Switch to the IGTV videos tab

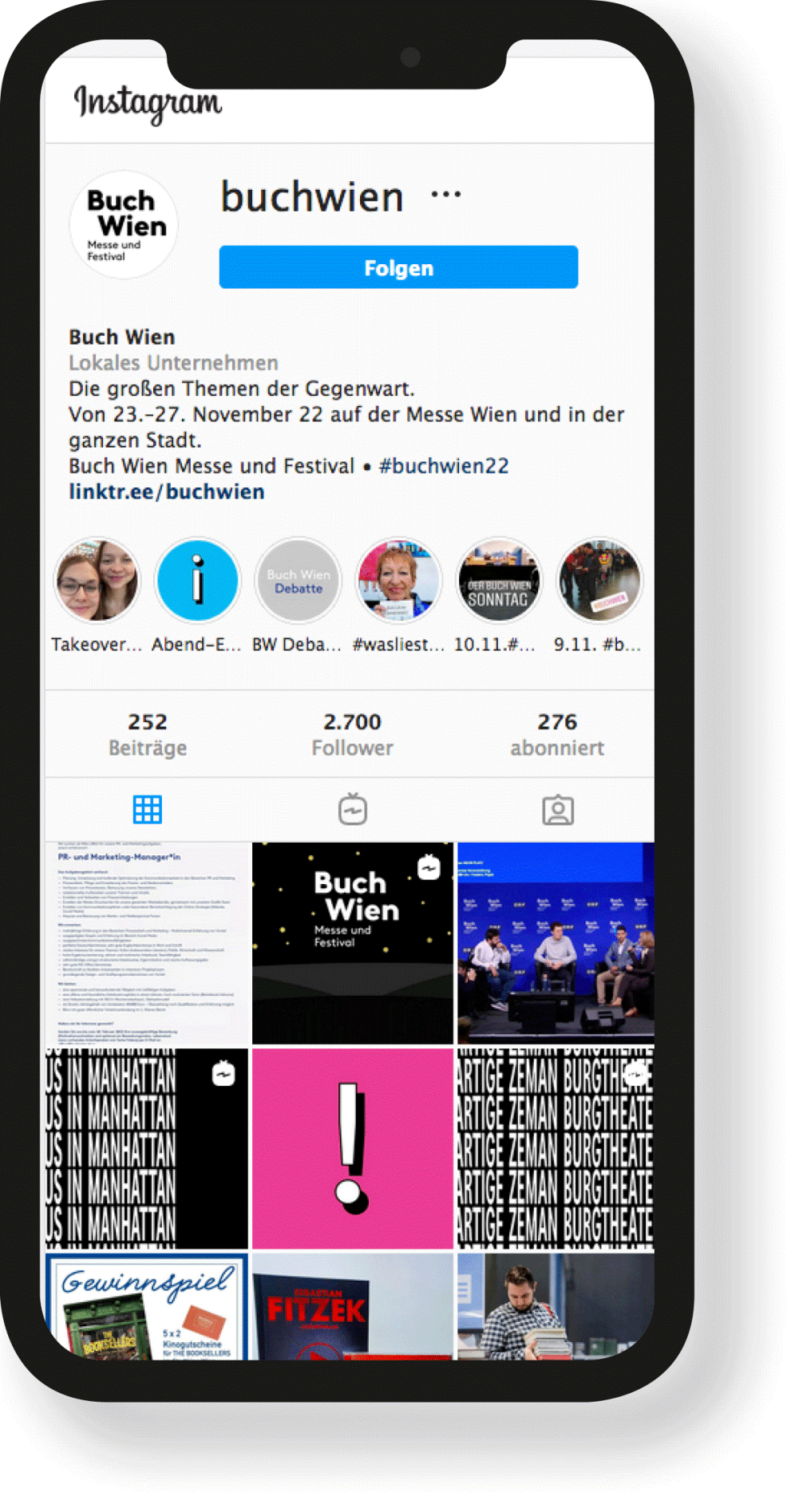[352, 810]
